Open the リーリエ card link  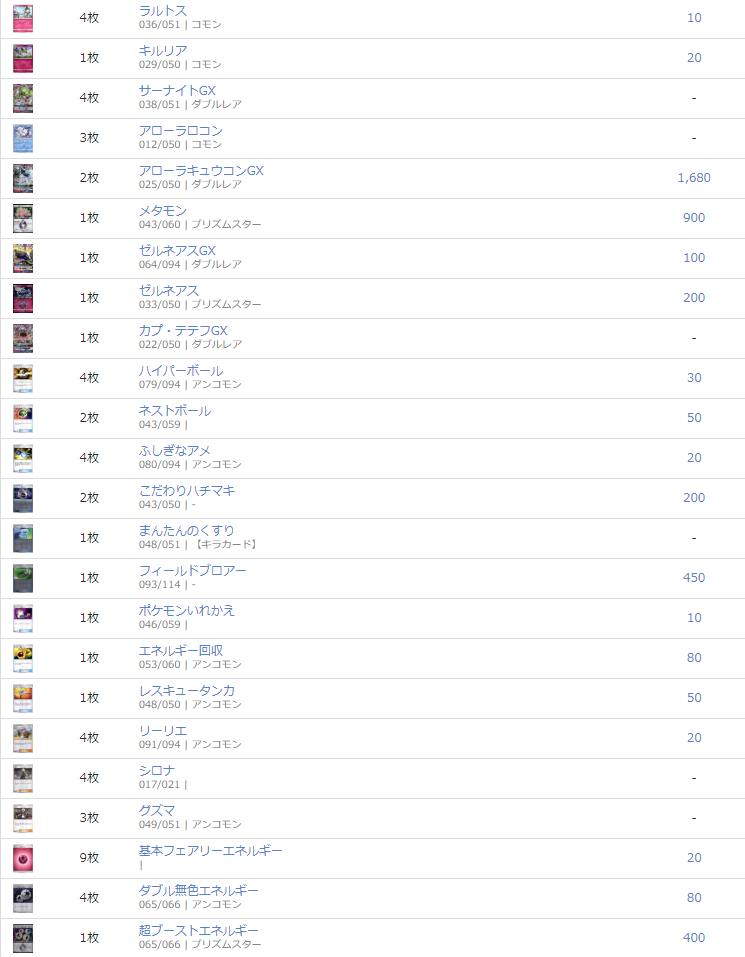coord(163,731)
